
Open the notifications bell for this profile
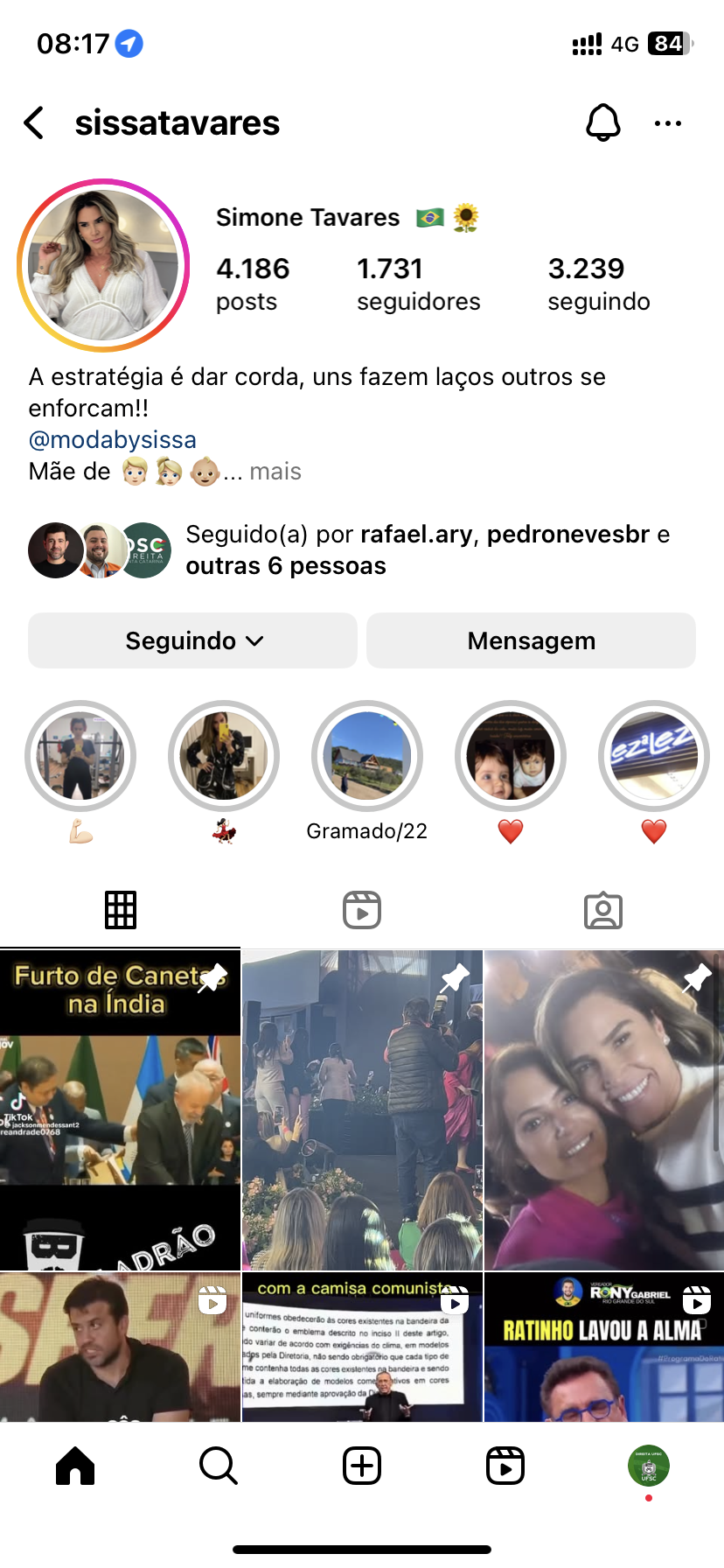click(x=602, y=123)
